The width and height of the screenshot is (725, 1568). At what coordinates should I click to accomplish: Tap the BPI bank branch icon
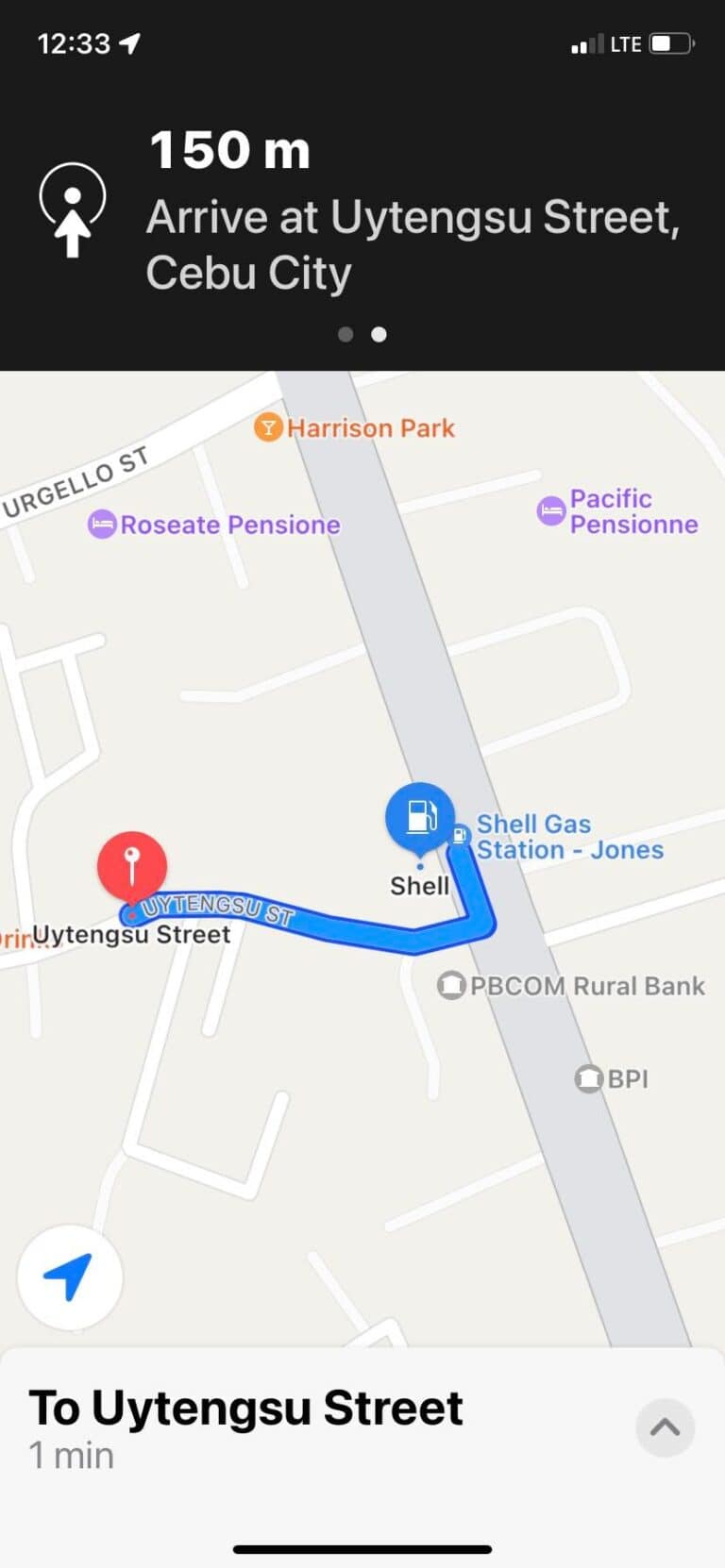[x=590, y=1078]
